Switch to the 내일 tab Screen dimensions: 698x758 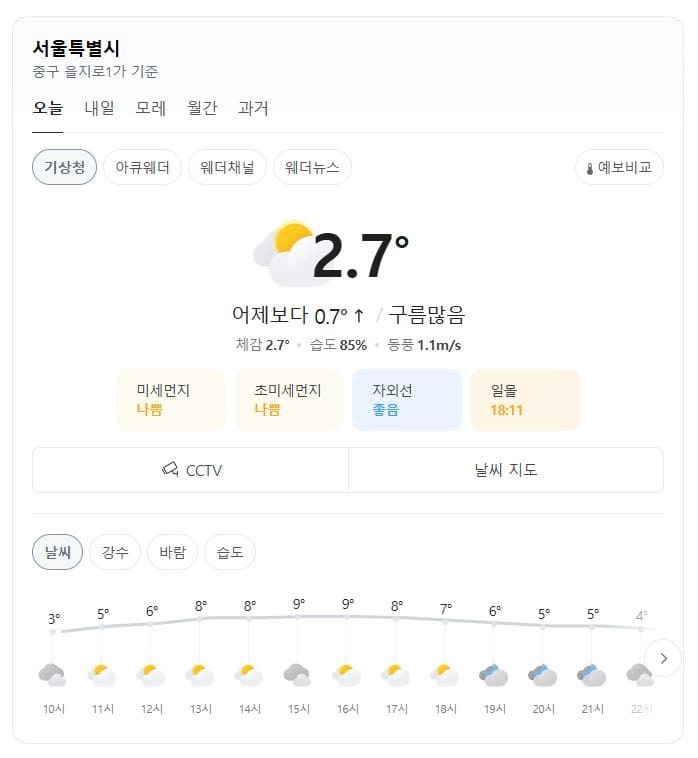(x=99, y=108)
